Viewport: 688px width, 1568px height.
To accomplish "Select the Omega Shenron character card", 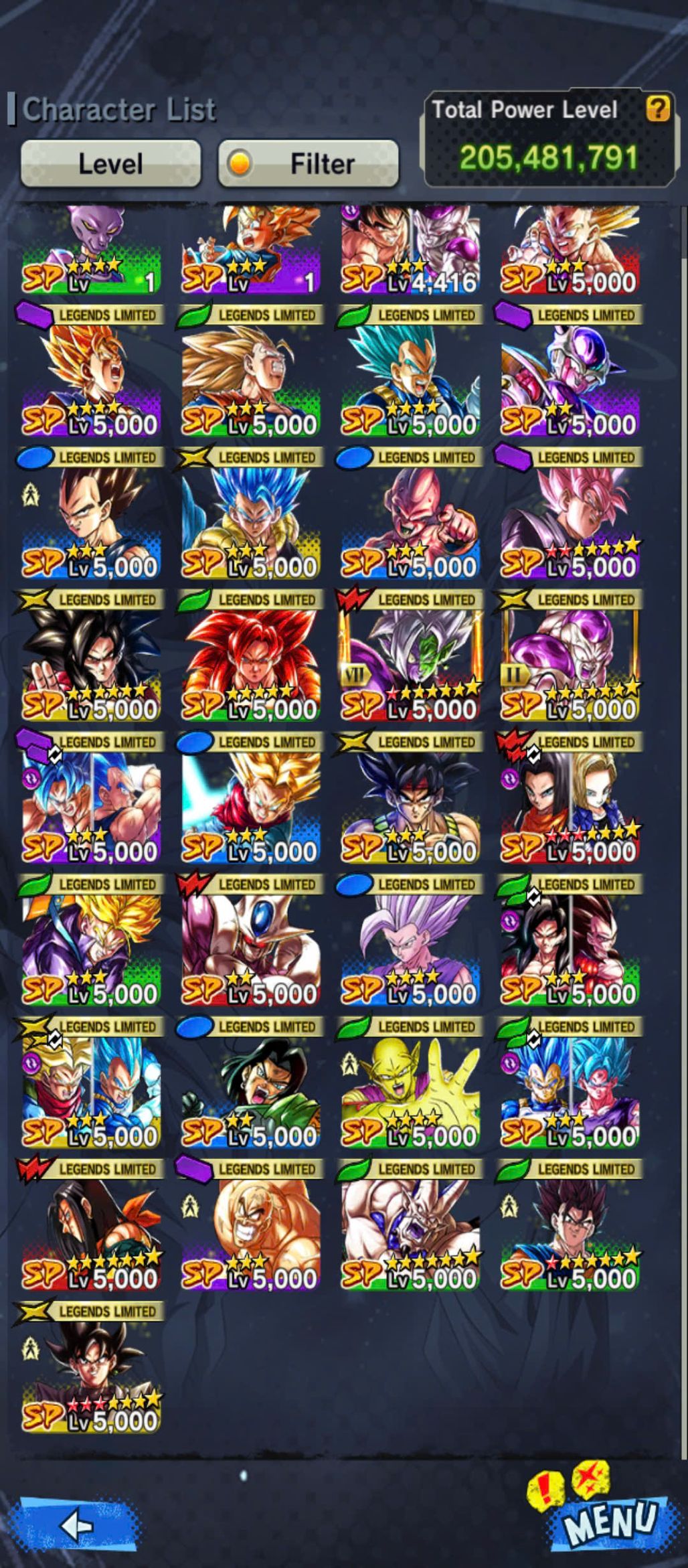I will pyautogui.click(x=410, y=1233).
